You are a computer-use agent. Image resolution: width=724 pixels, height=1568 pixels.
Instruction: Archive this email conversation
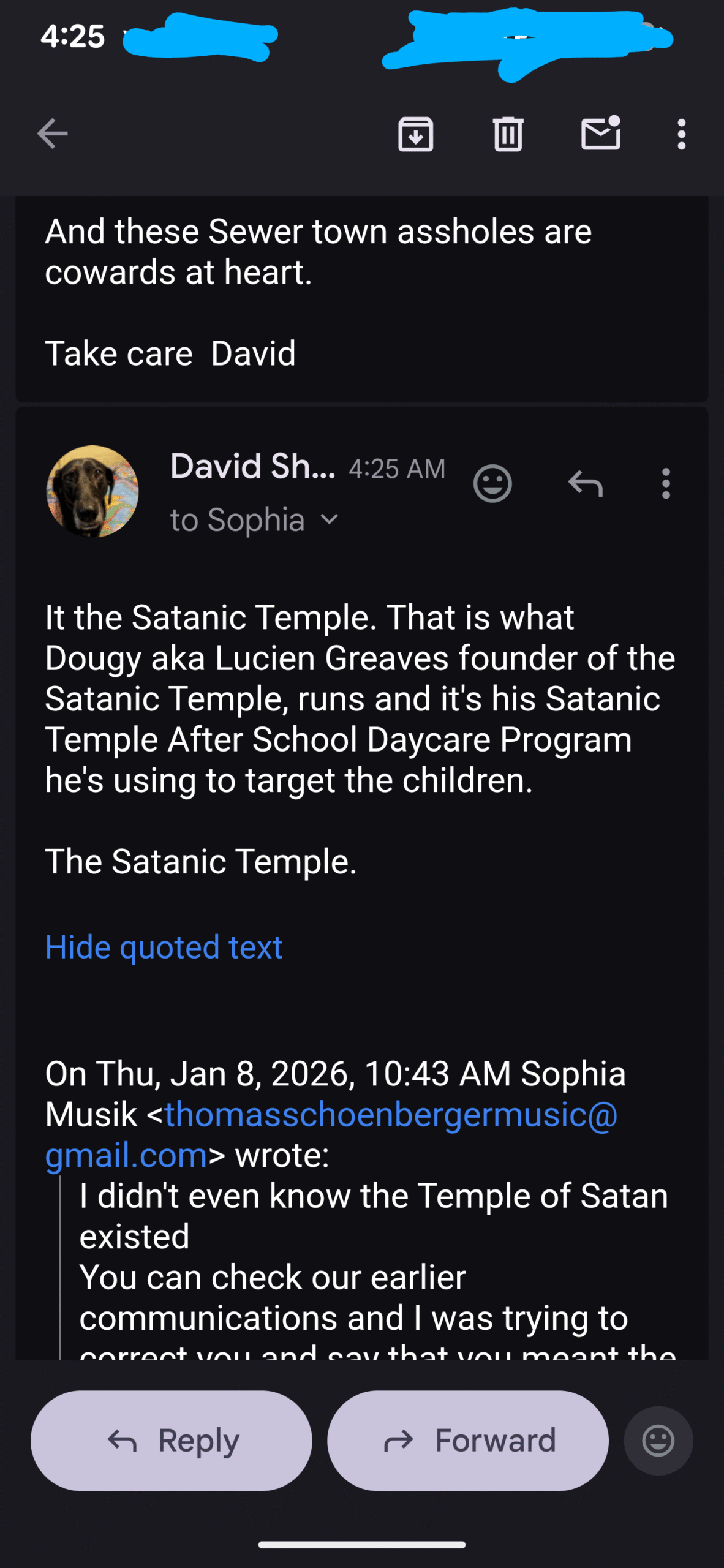click(x=416, y=134)
